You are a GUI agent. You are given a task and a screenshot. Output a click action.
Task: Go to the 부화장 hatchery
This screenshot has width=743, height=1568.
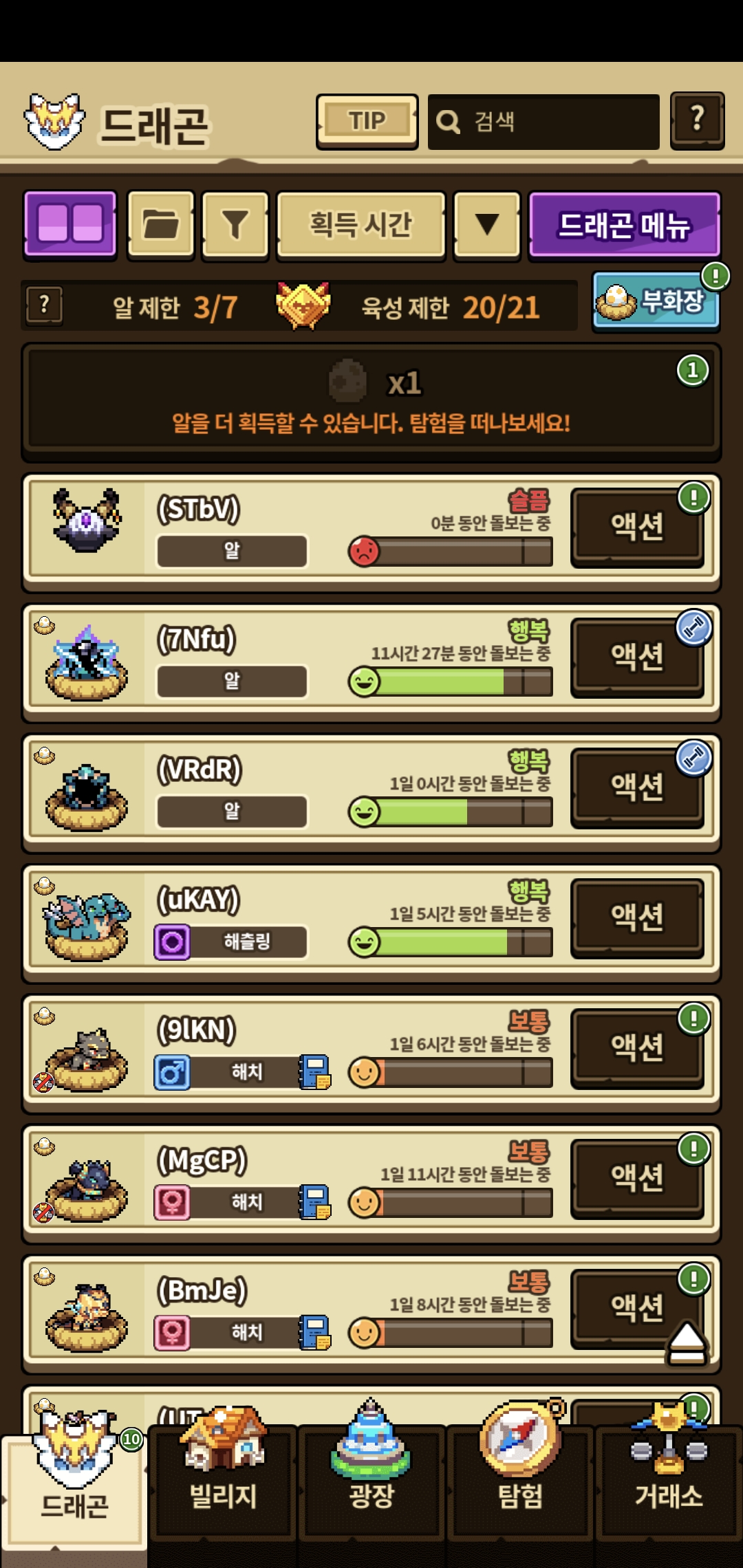656,301
